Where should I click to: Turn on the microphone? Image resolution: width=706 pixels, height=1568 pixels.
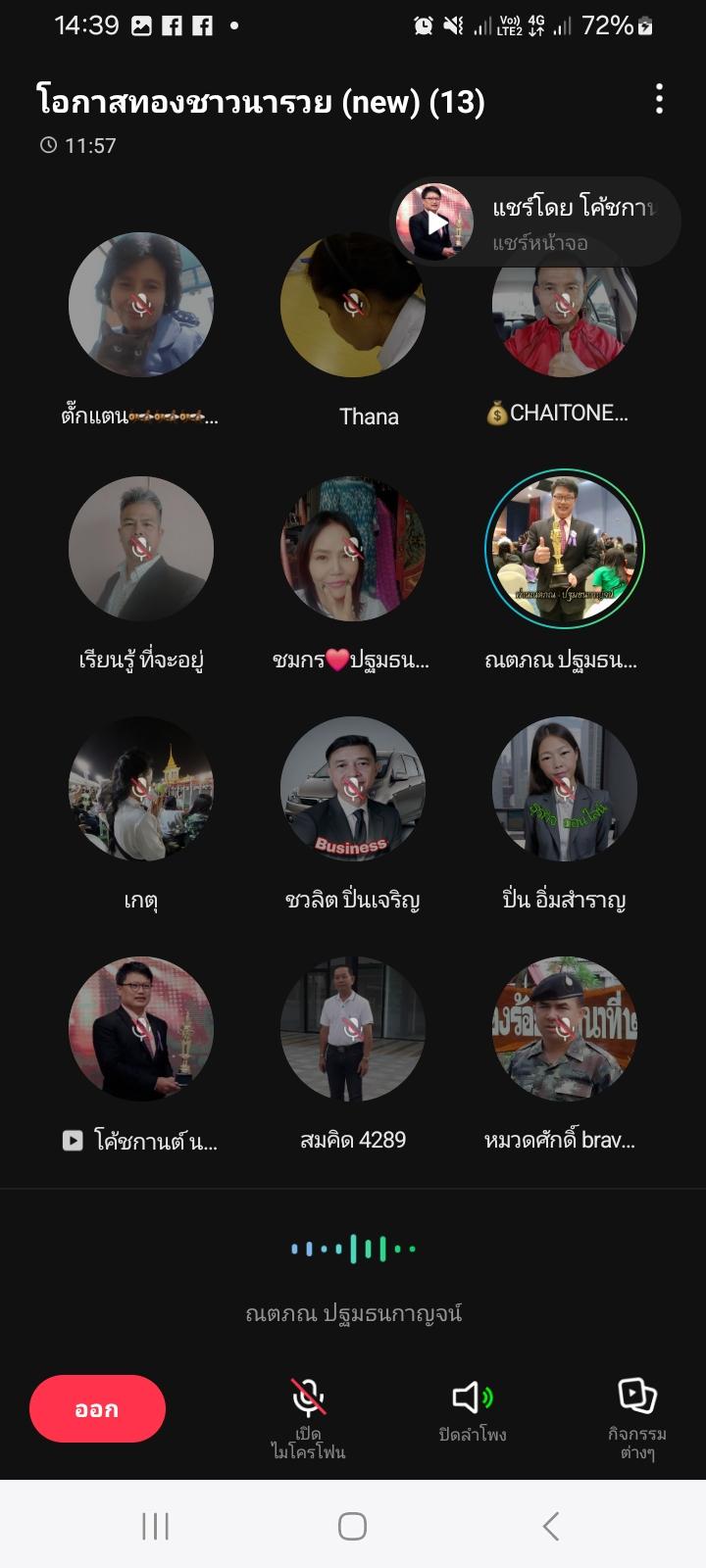click(x=308, y=1418)
